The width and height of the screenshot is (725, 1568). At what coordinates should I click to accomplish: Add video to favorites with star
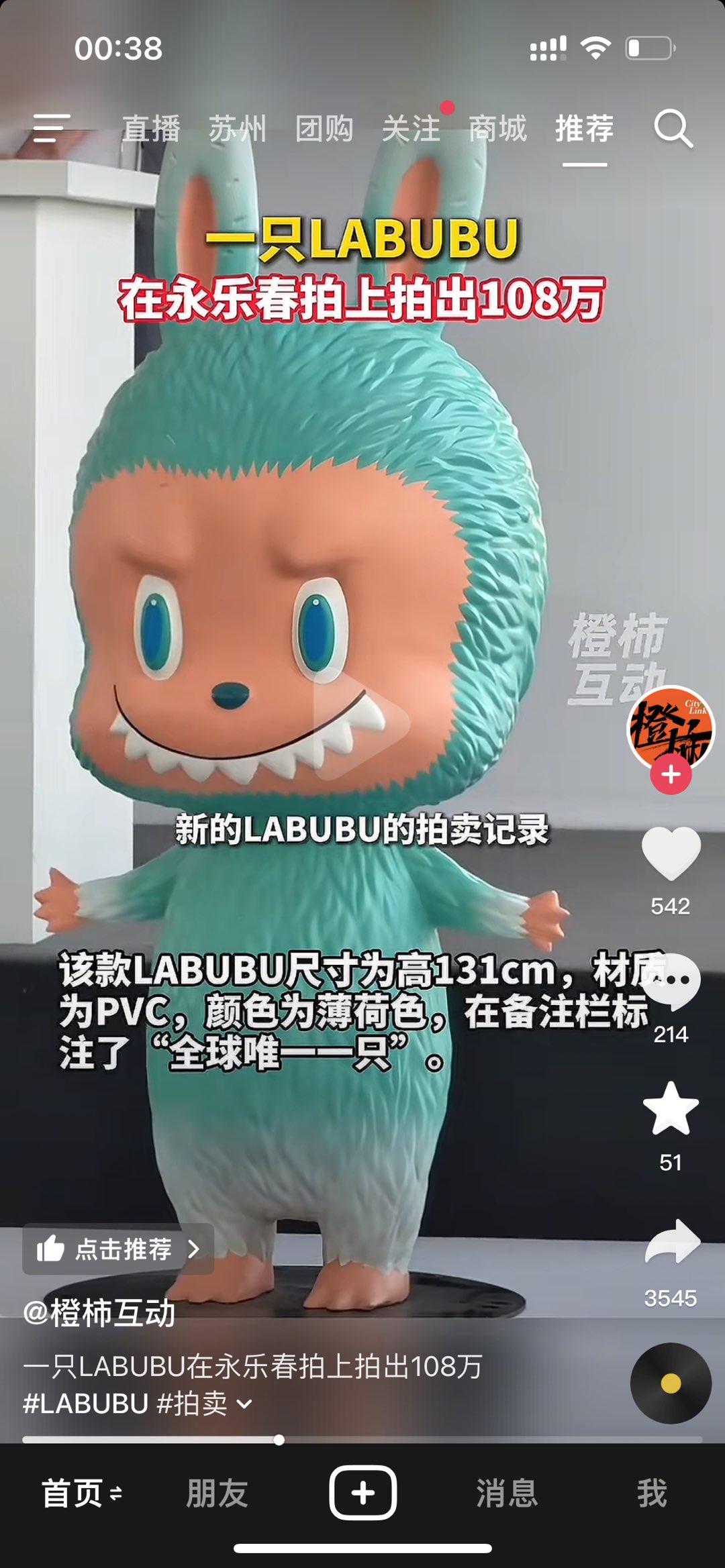(x=671, y=1109)
